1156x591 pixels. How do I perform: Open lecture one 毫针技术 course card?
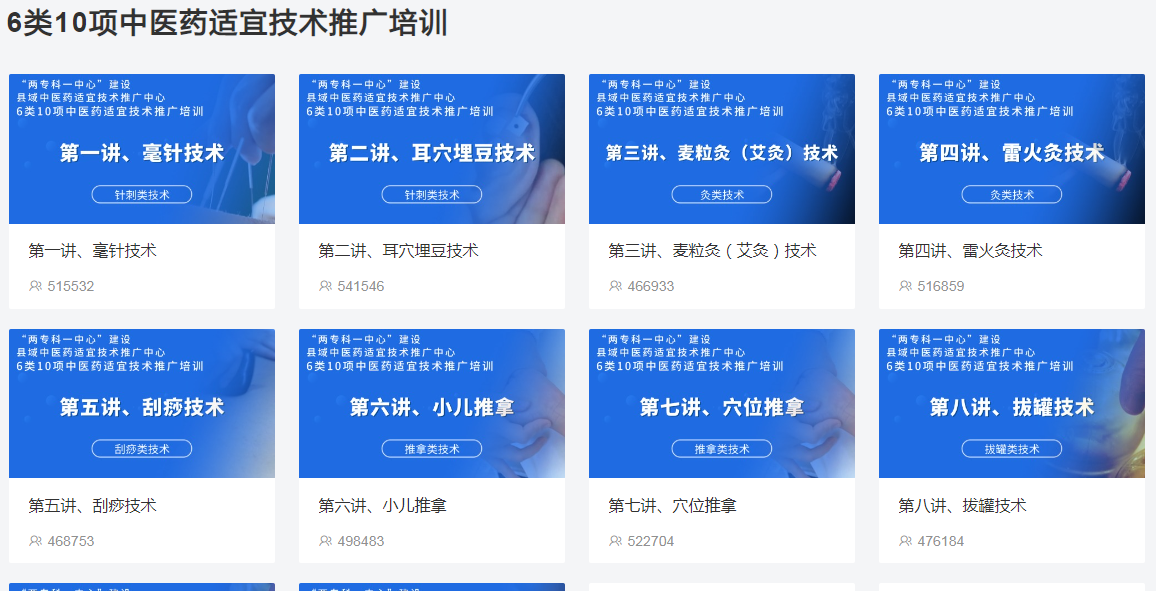click(142, 150)
